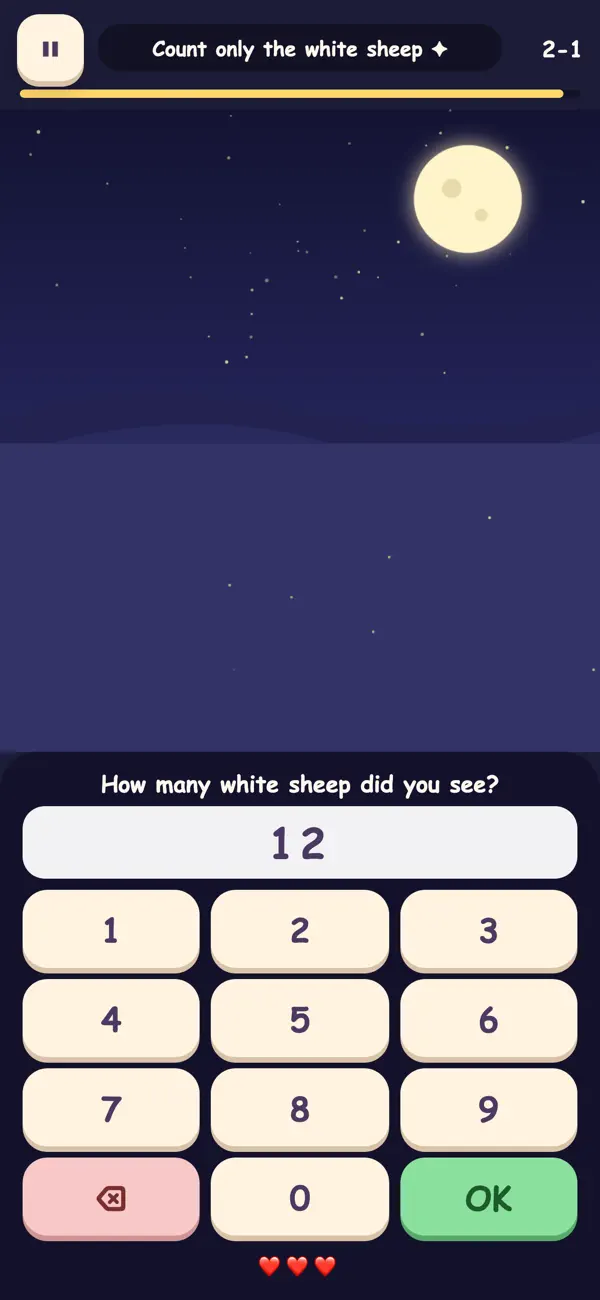Tap the 0 key
This screenshot has width=600, height=1300.
click(x=300, y=1198)
